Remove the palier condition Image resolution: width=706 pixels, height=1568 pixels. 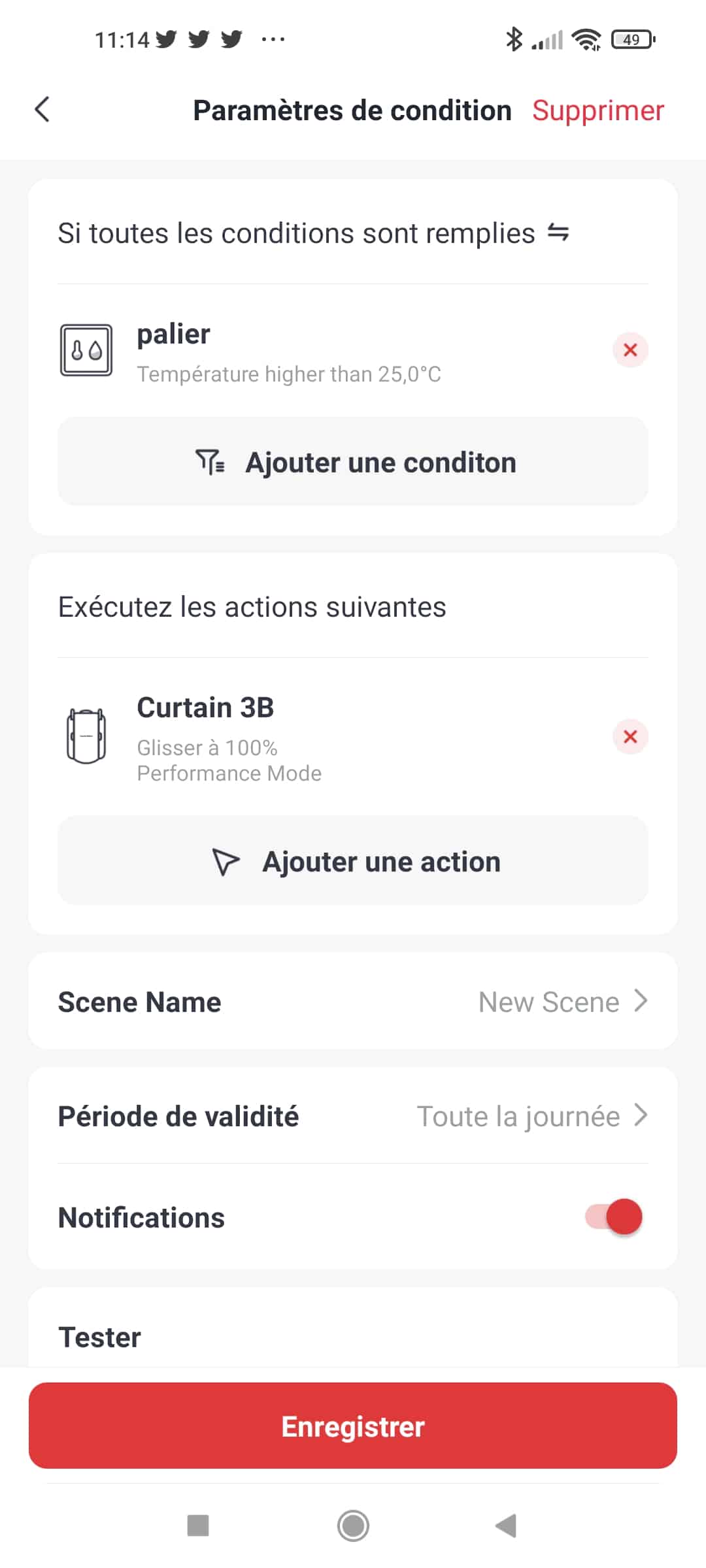click(630, 350)
